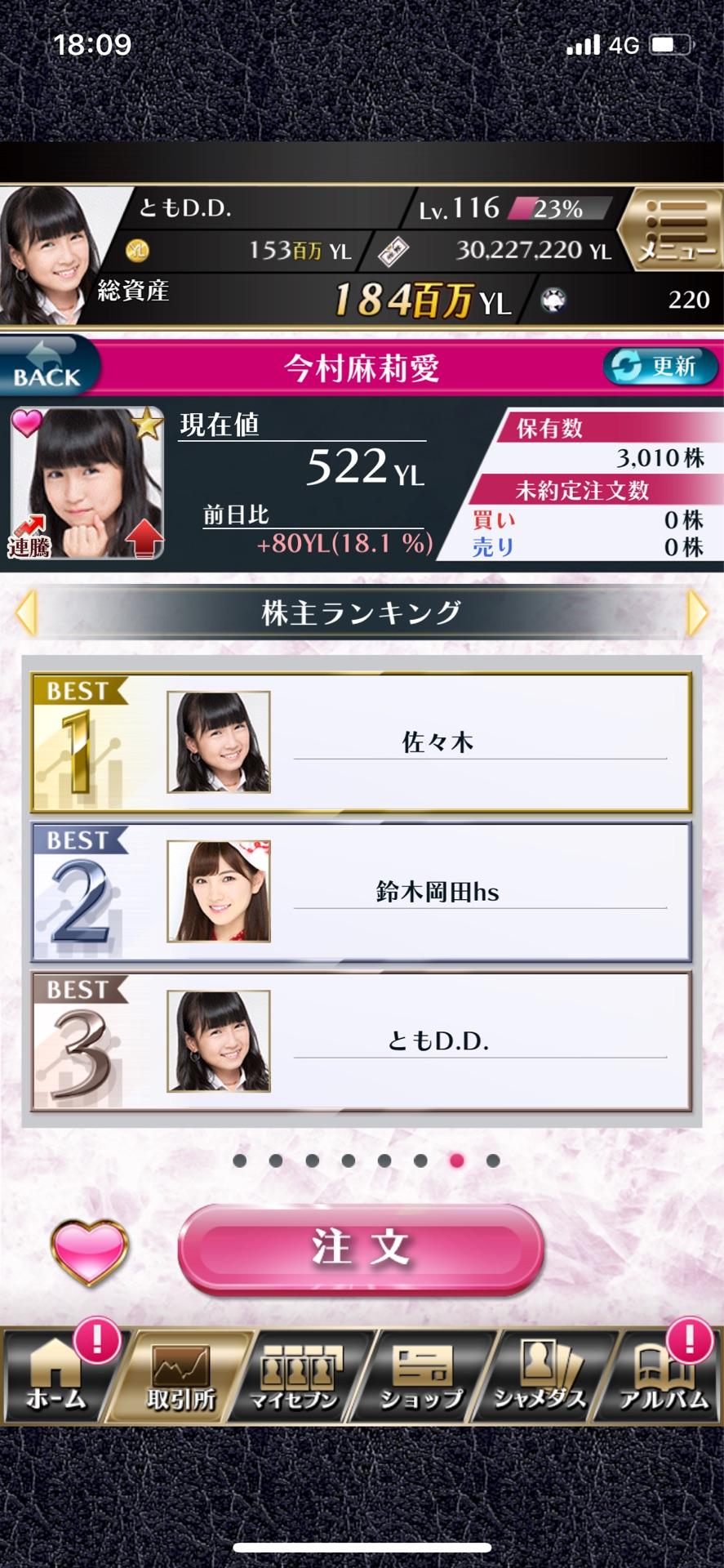724x1568 pixels.
Task: Switch to the マイセブン tab
Action: (295, 1377)
